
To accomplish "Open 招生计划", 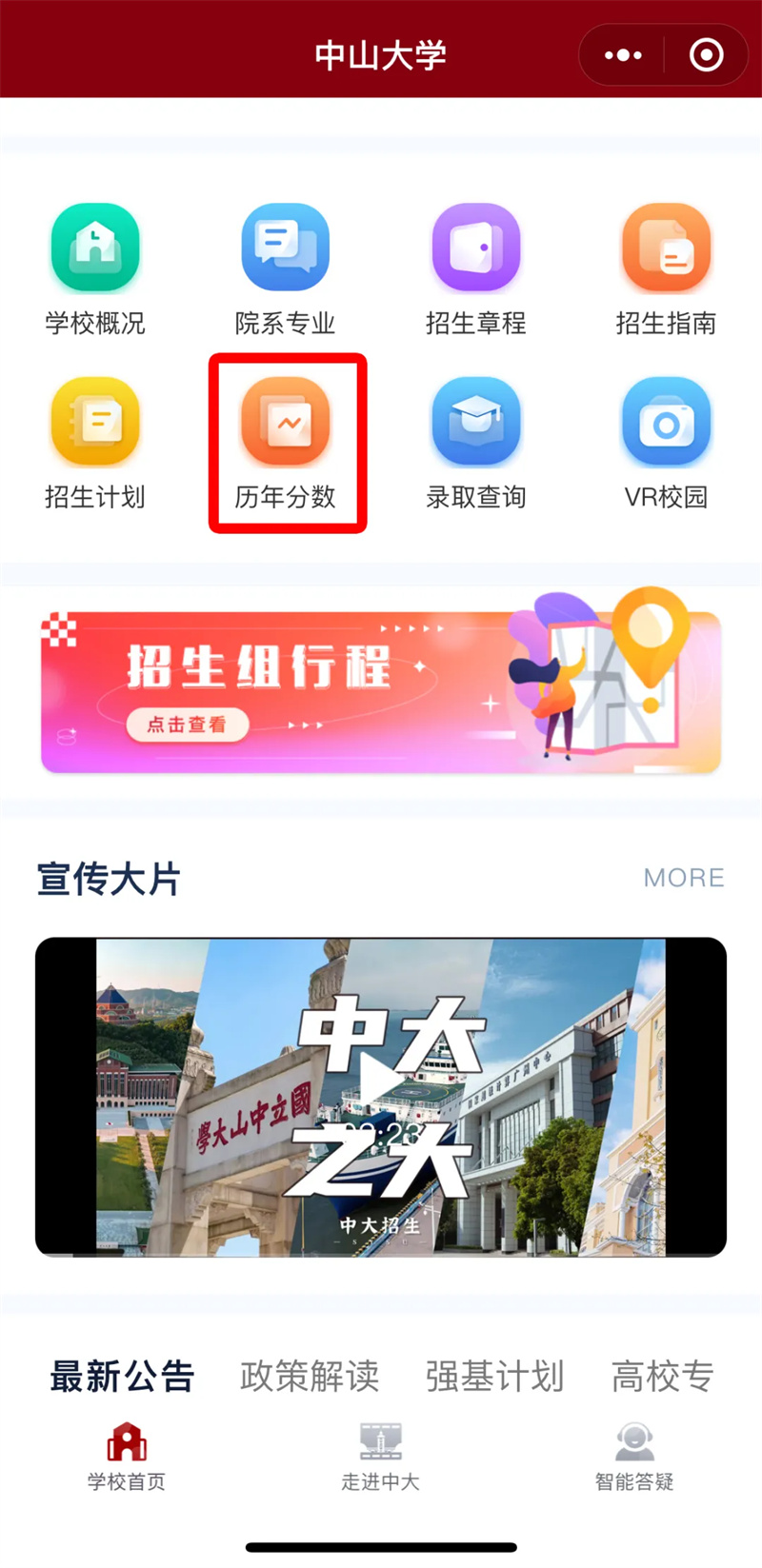I will tap(95, 443).
